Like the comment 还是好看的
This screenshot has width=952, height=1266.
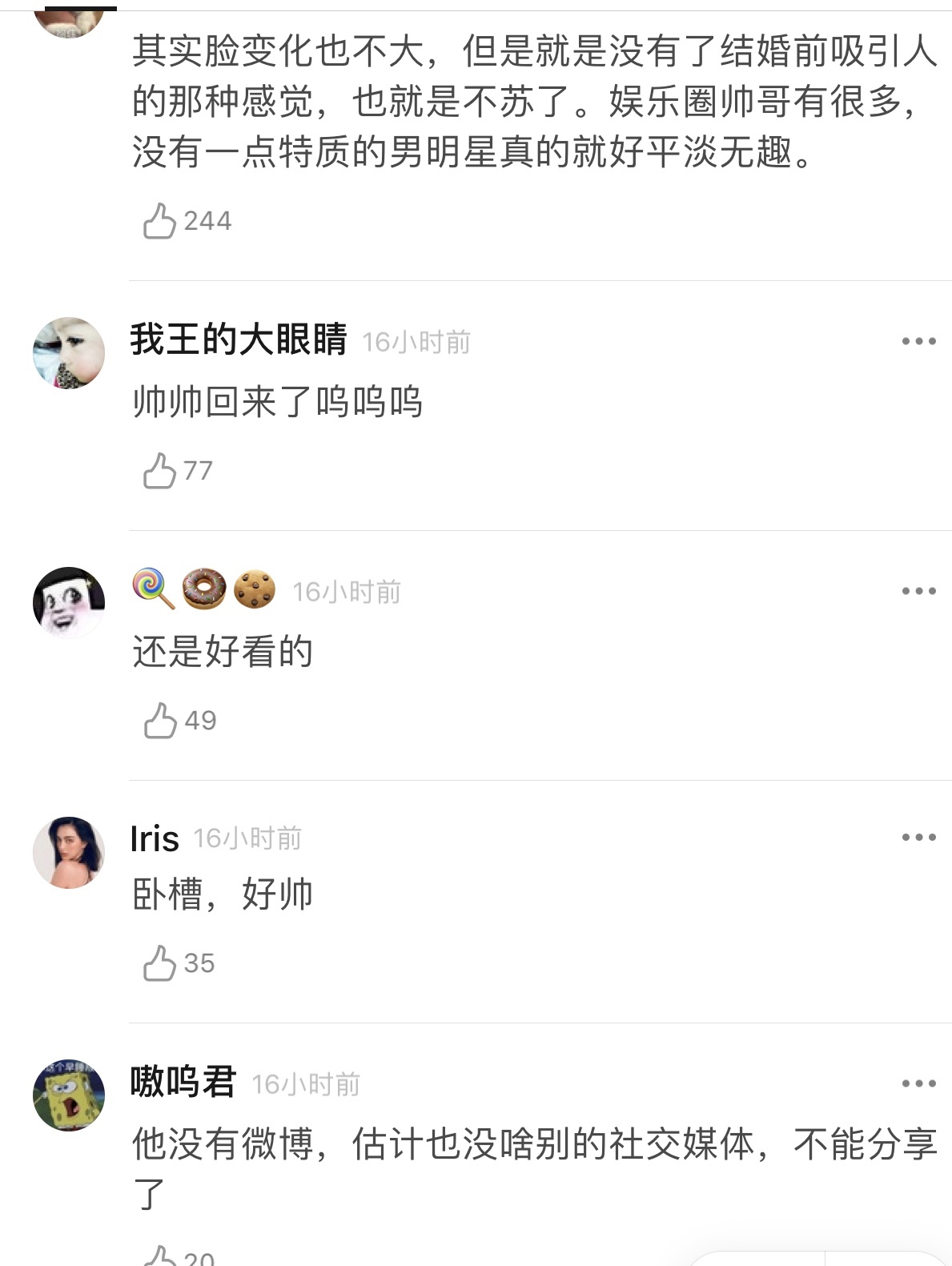(159, 721)
